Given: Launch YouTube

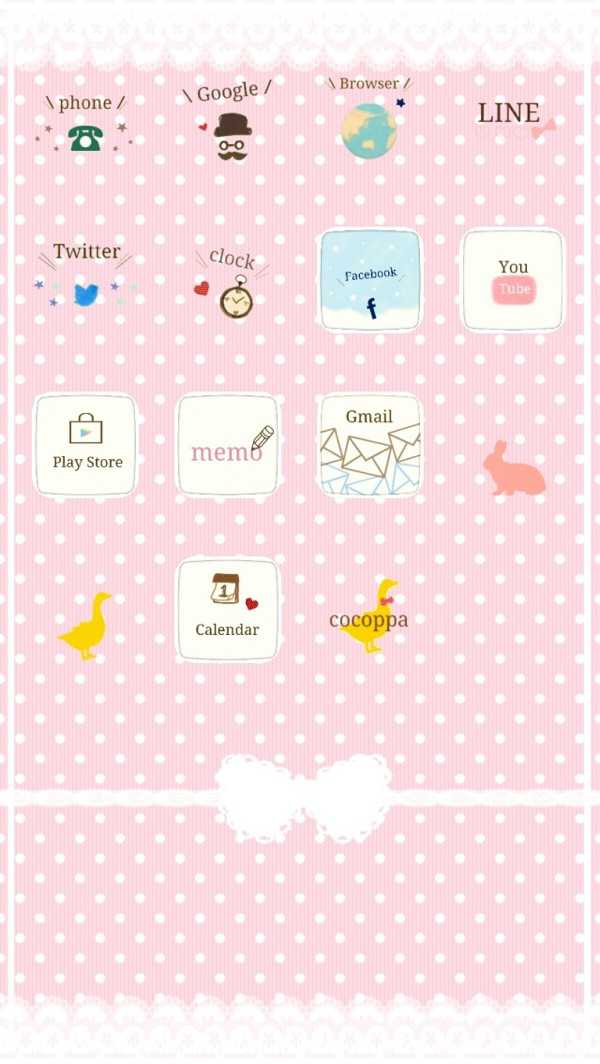Looking at the screenshot, I should pyautogui.click(x=512, y=280).
